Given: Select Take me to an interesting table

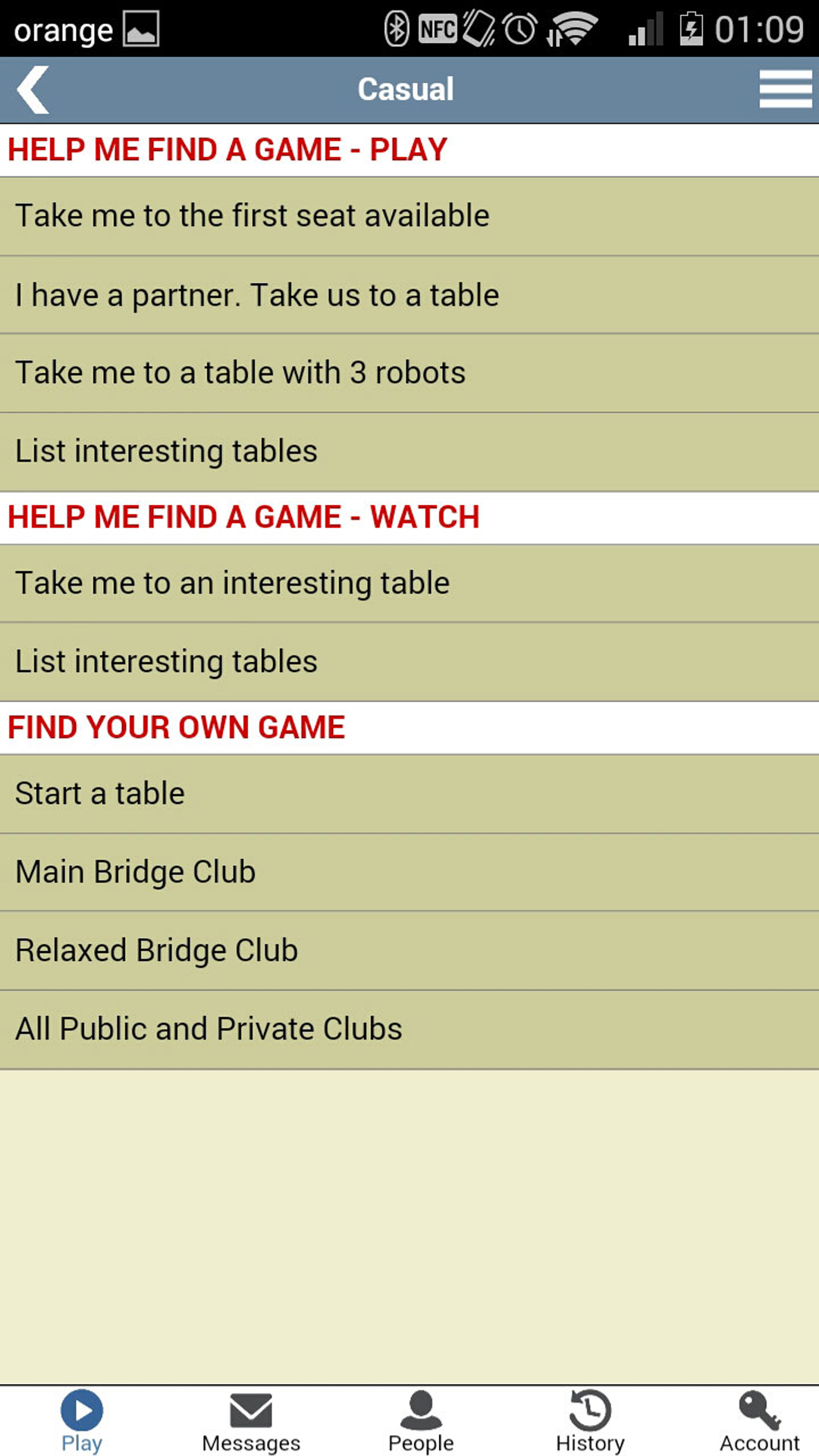Looking at the screenshot, I should click(409, 583).
